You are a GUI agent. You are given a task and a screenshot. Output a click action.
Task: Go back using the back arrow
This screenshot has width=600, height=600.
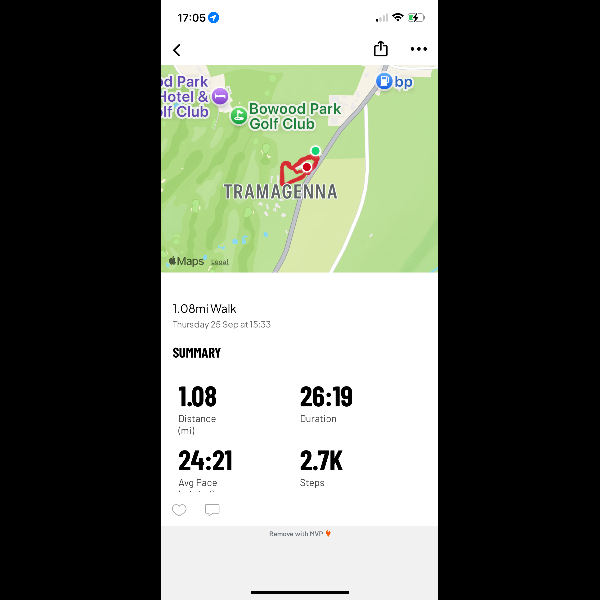click(177, 50)
